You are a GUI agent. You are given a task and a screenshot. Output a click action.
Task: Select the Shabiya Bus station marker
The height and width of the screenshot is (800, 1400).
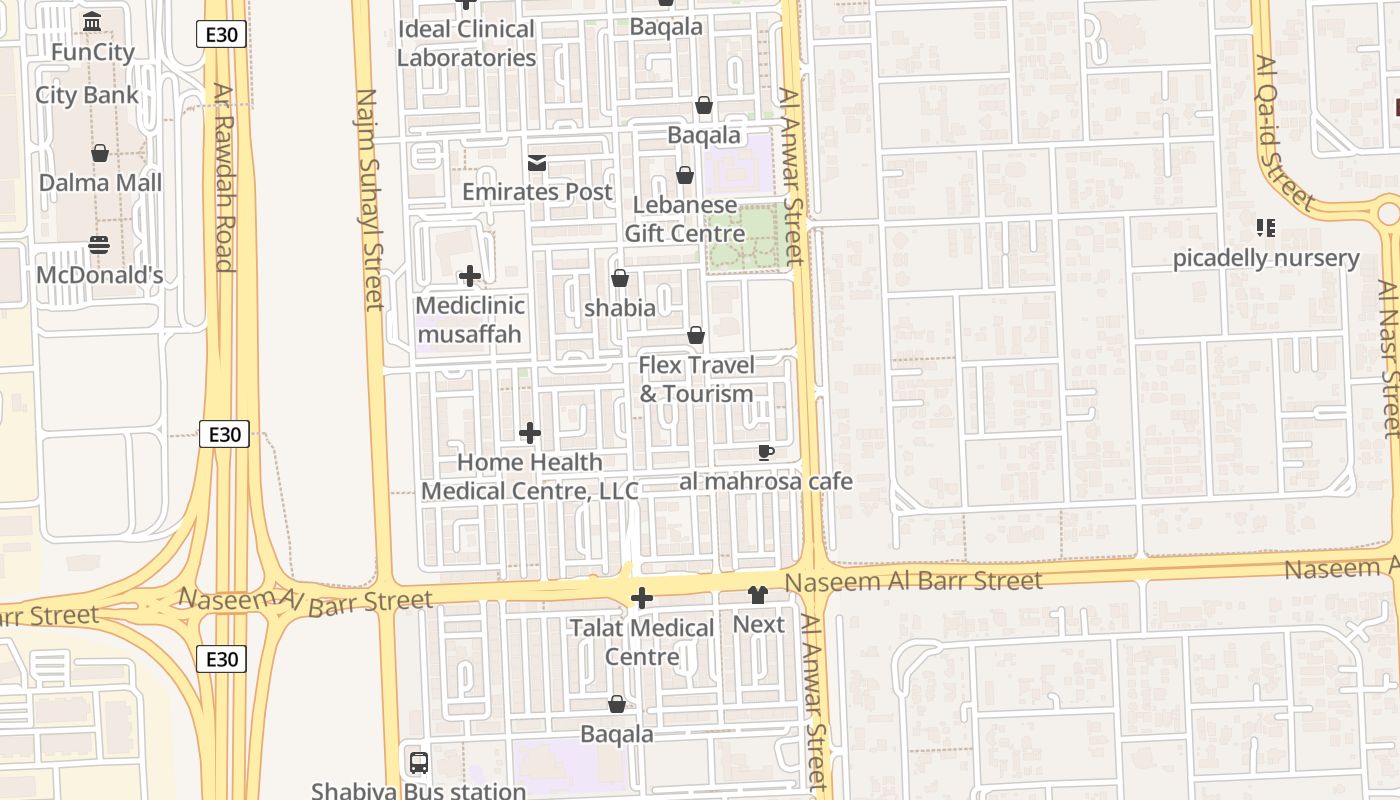click(419, 763)
